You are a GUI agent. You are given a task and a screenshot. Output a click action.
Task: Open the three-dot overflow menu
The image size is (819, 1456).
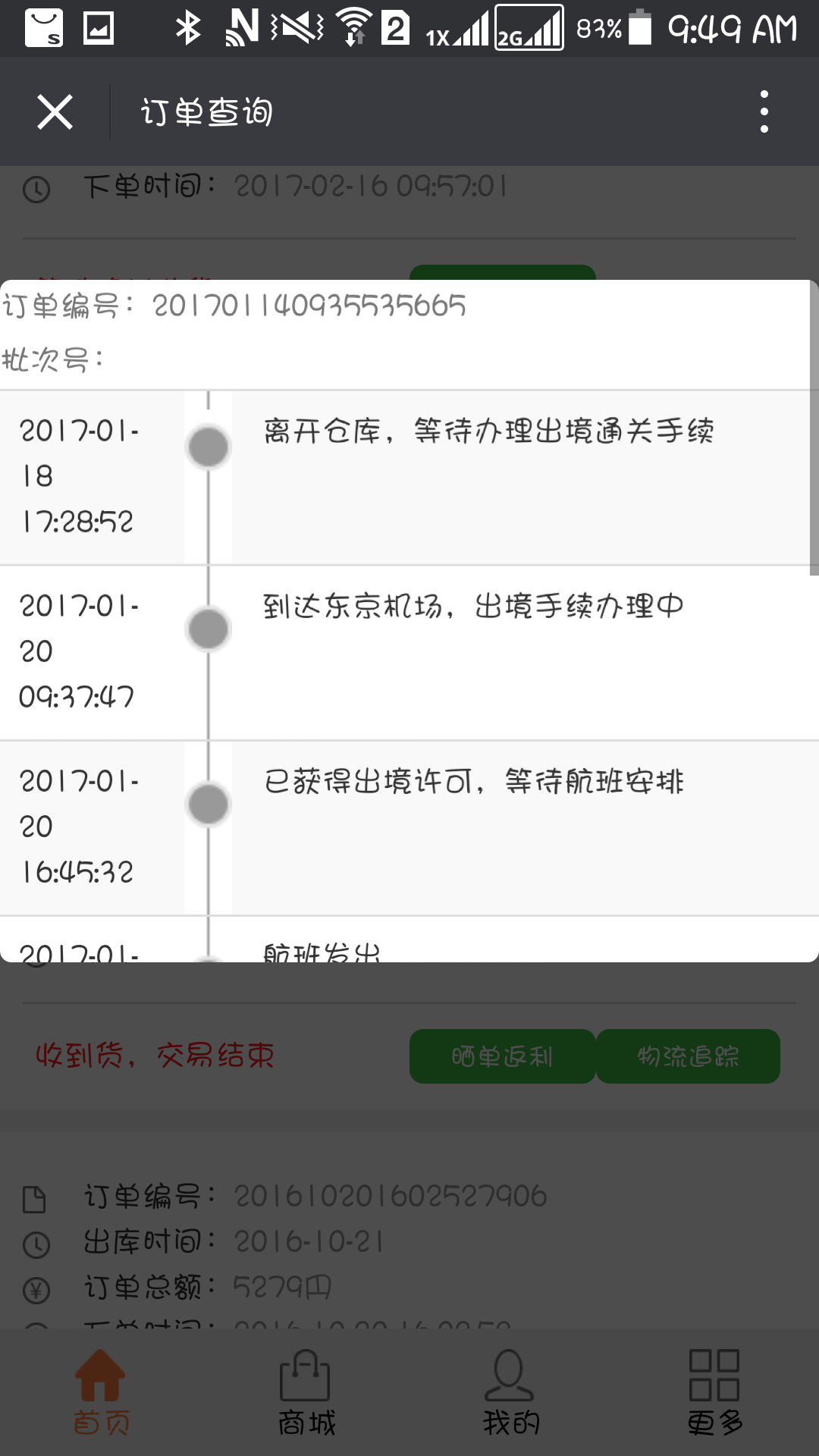pyautogui.click(x=764, y=112)
